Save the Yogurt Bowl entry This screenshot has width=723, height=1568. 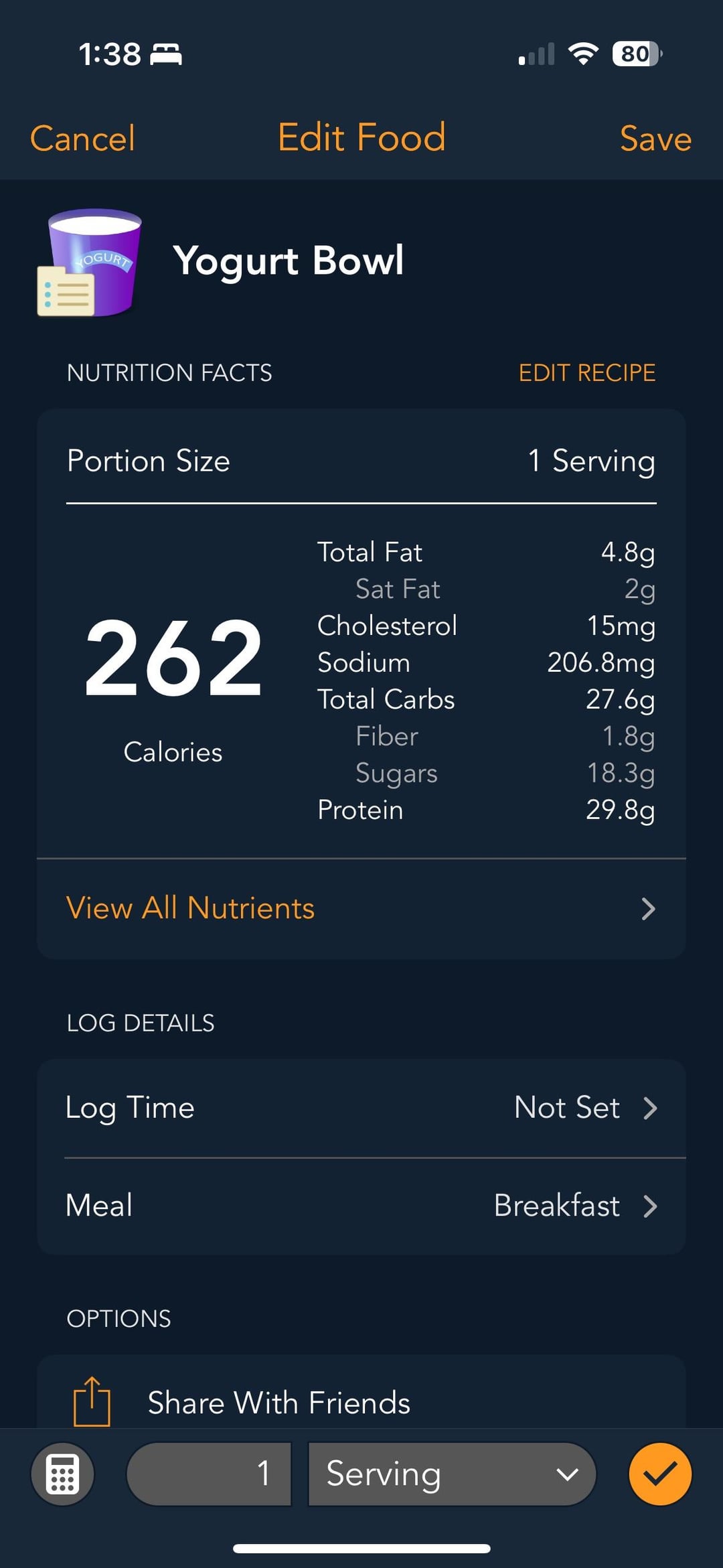tap(655, 139)
